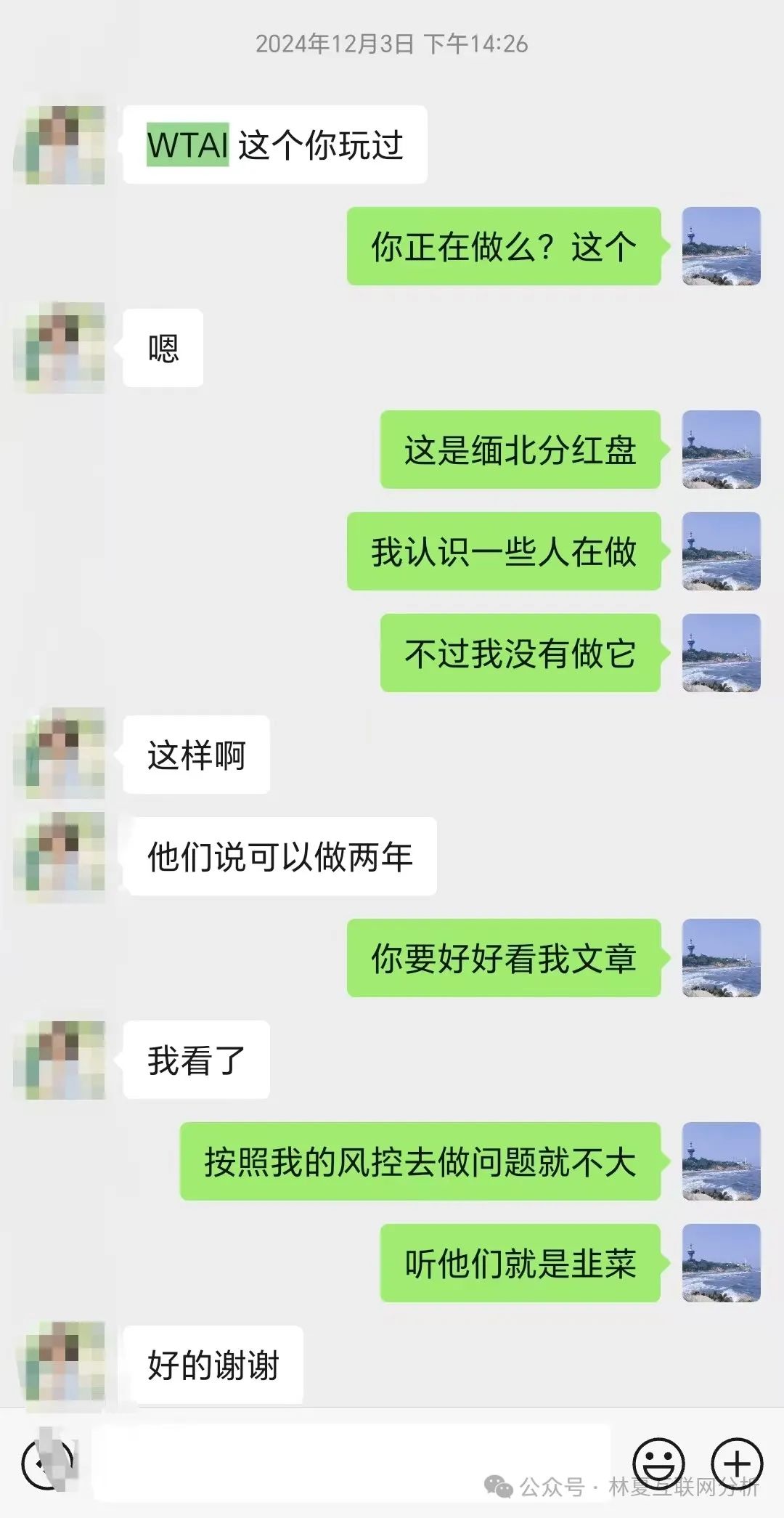The height and width of the screenshot is (1518, 784).
Task: Open the emoji sticker panel
Action: coord(658,1464)
